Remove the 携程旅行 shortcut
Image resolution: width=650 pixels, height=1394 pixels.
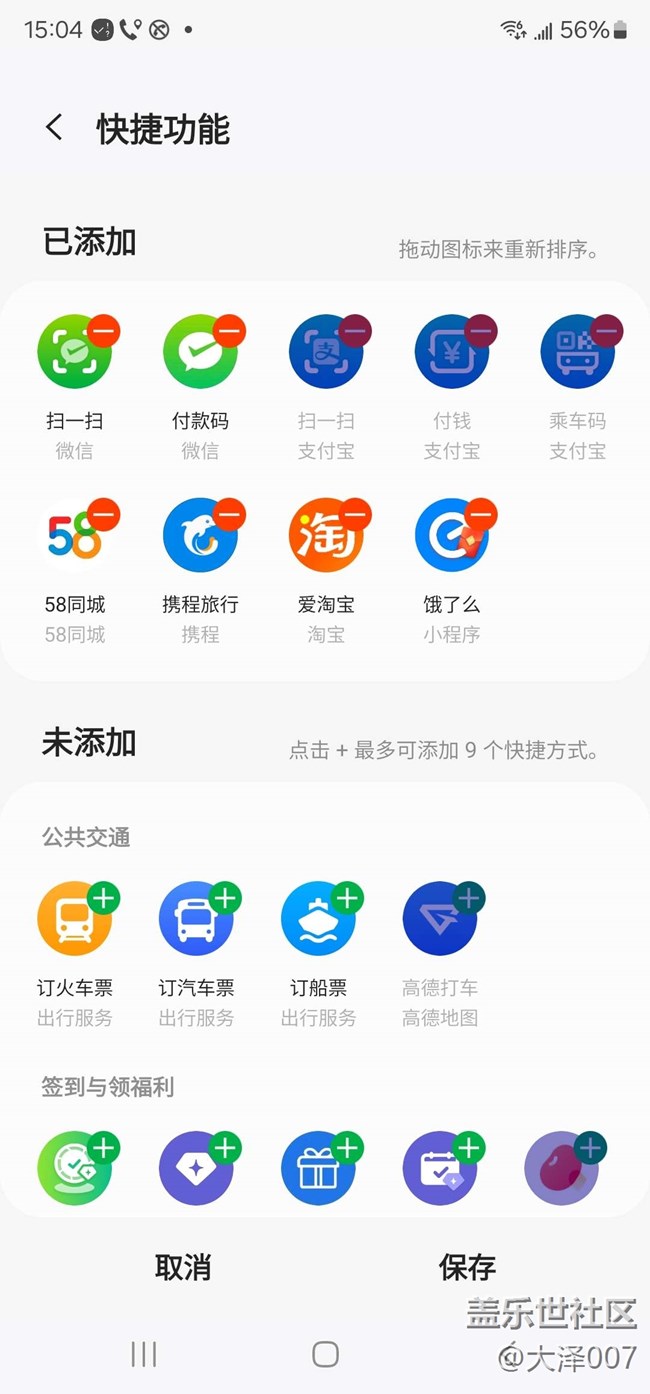coord(230,515)
